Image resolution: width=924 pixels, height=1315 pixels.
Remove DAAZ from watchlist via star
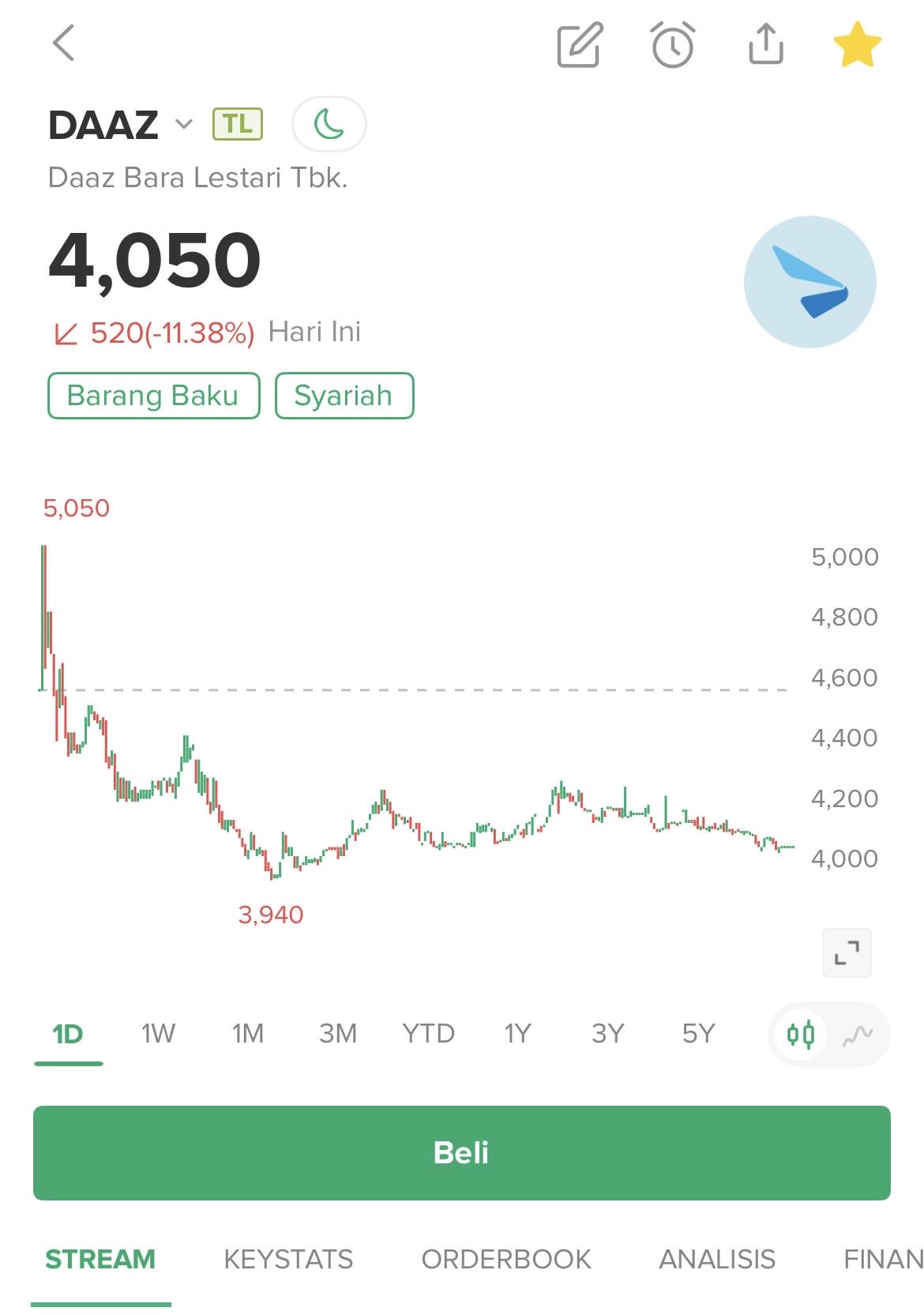tap(857, 45)
